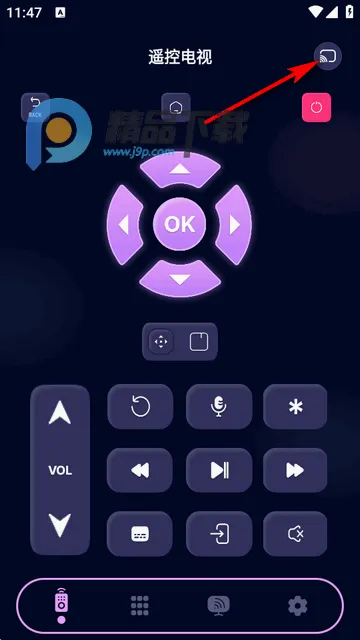The height and width of the screenshot is (640, 360).
Task: Raise the volume with the VOL up arrow
Action: (60, 413)
